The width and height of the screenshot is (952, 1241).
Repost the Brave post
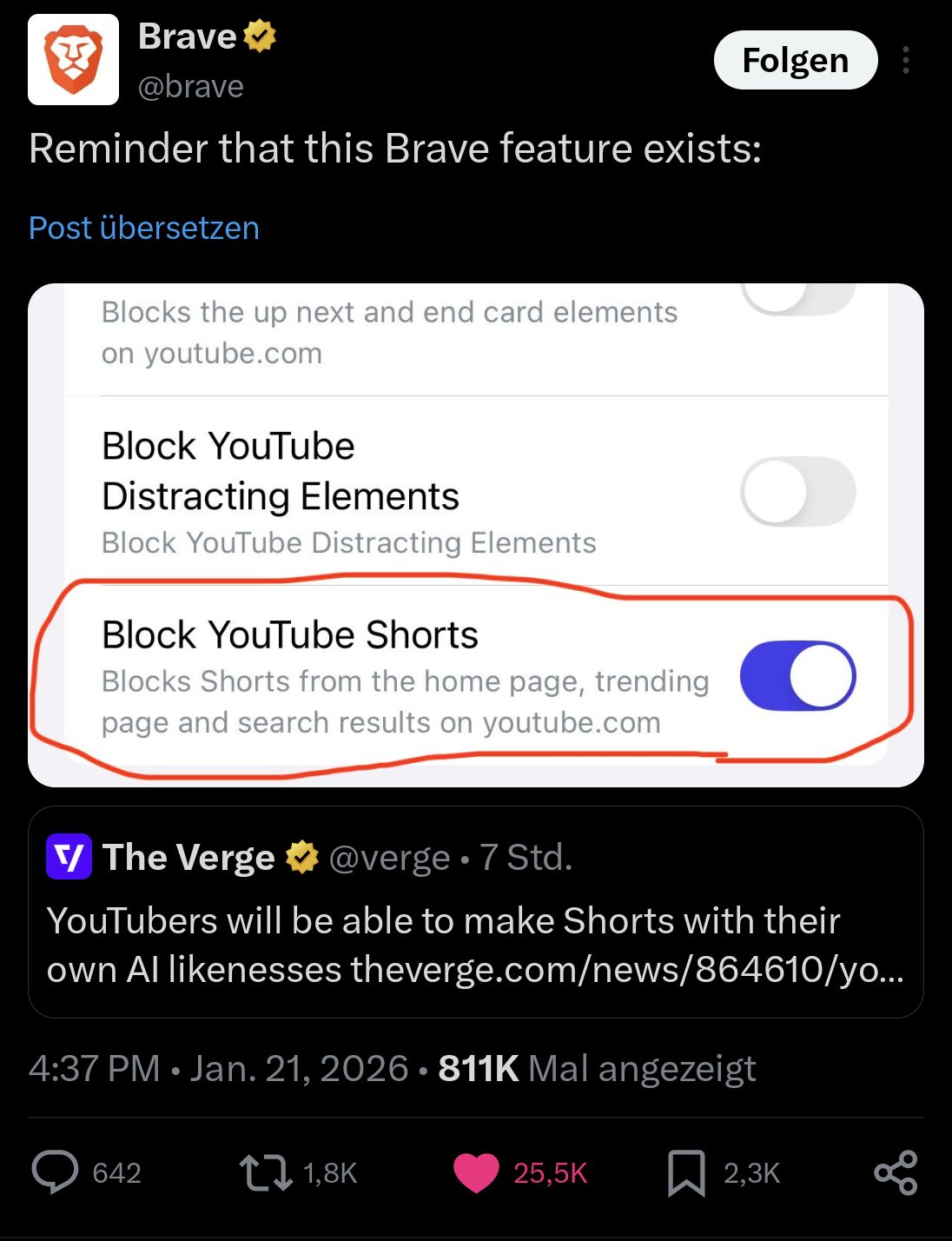[x=265, y=1172]
